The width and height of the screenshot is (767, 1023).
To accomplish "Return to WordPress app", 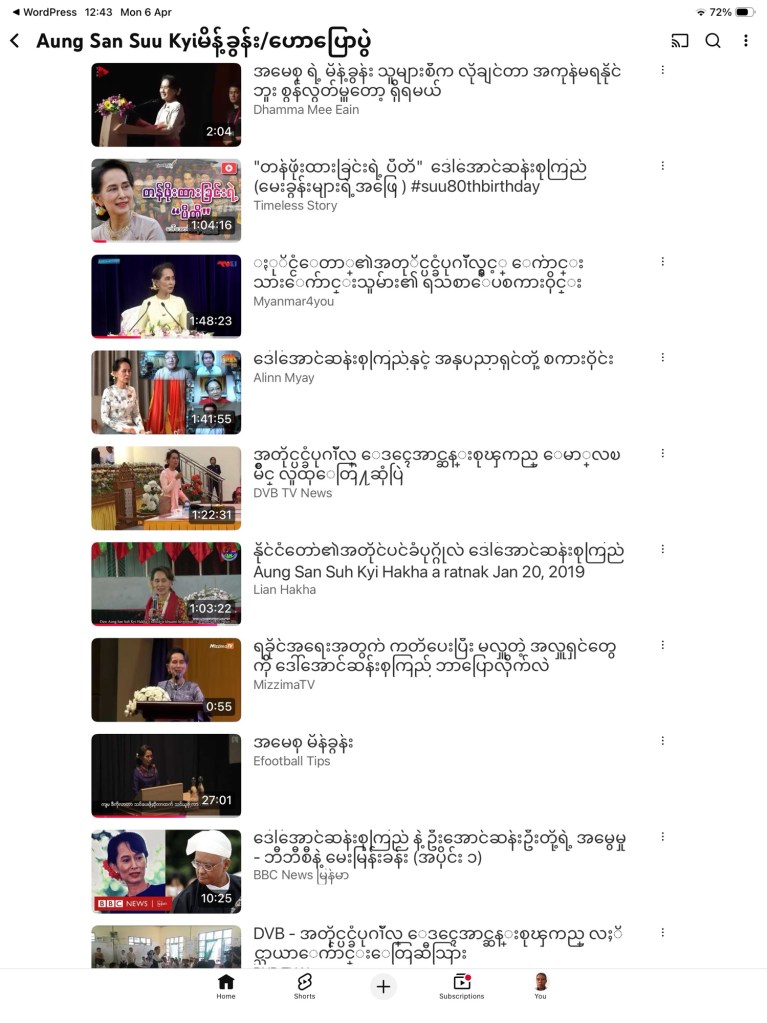I will click(40, 12).
